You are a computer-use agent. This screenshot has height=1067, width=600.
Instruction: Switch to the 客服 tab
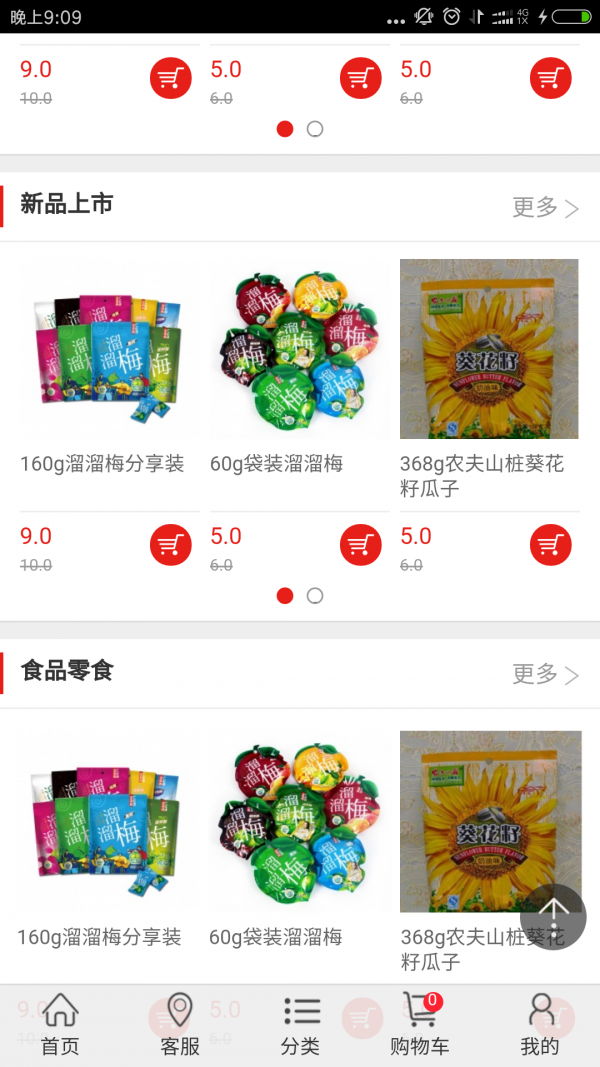(x=180, y=1025)
